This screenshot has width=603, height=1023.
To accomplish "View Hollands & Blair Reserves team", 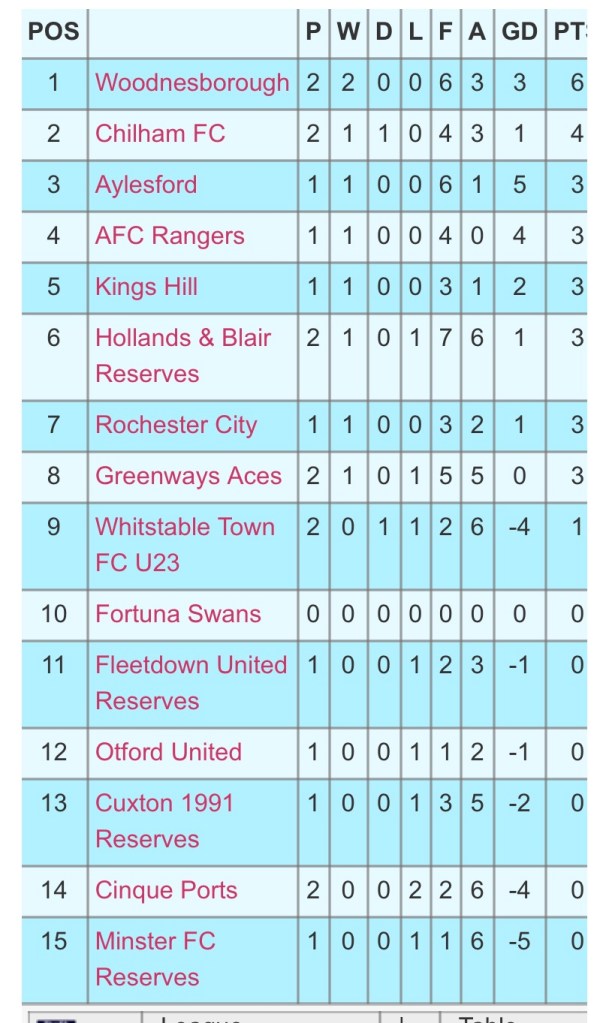I will click(x=182, y=338).
